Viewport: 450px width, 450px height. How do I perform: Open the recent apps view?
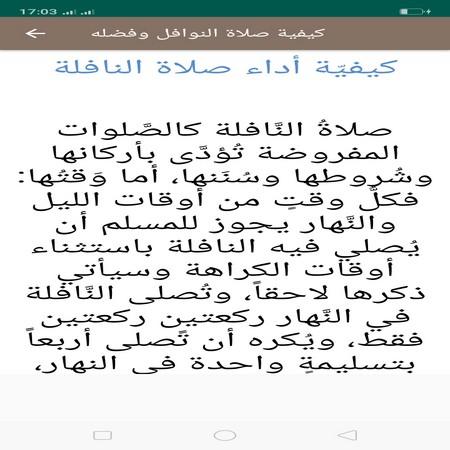[x=102, y=435]
